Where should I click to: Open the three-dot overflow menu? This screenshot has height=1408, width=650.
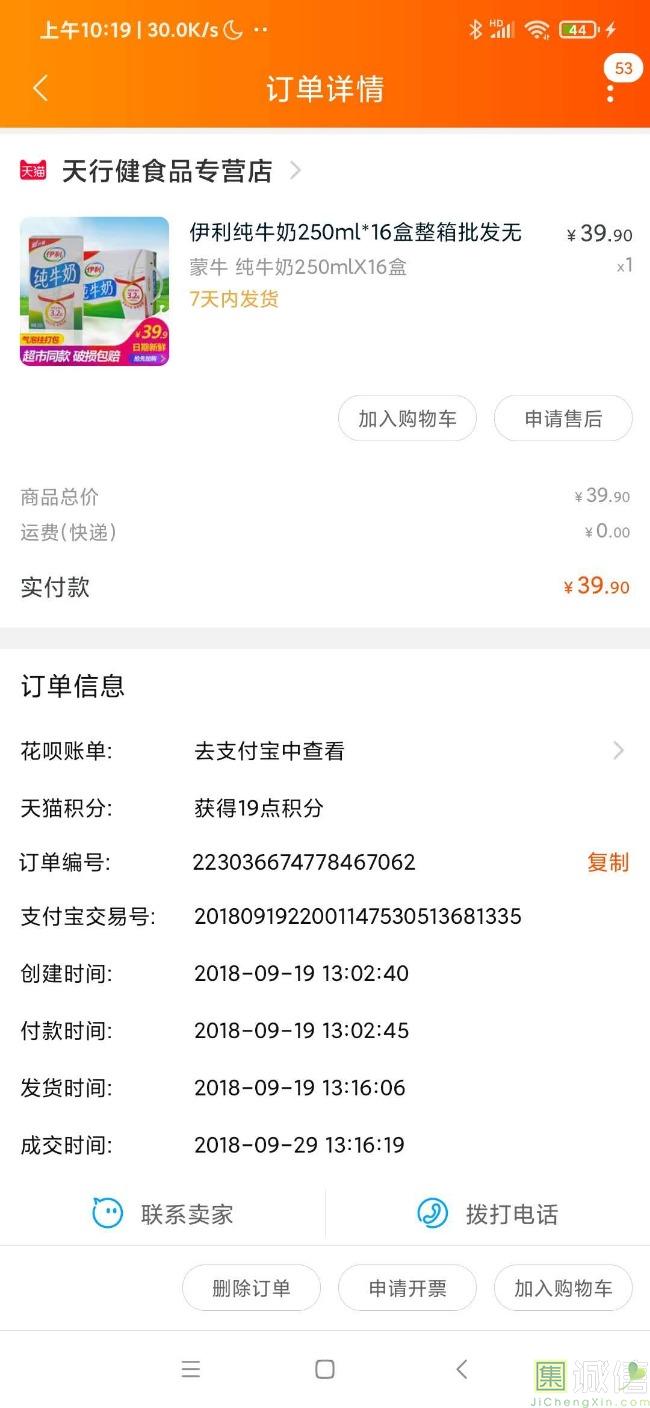point(610,92)
